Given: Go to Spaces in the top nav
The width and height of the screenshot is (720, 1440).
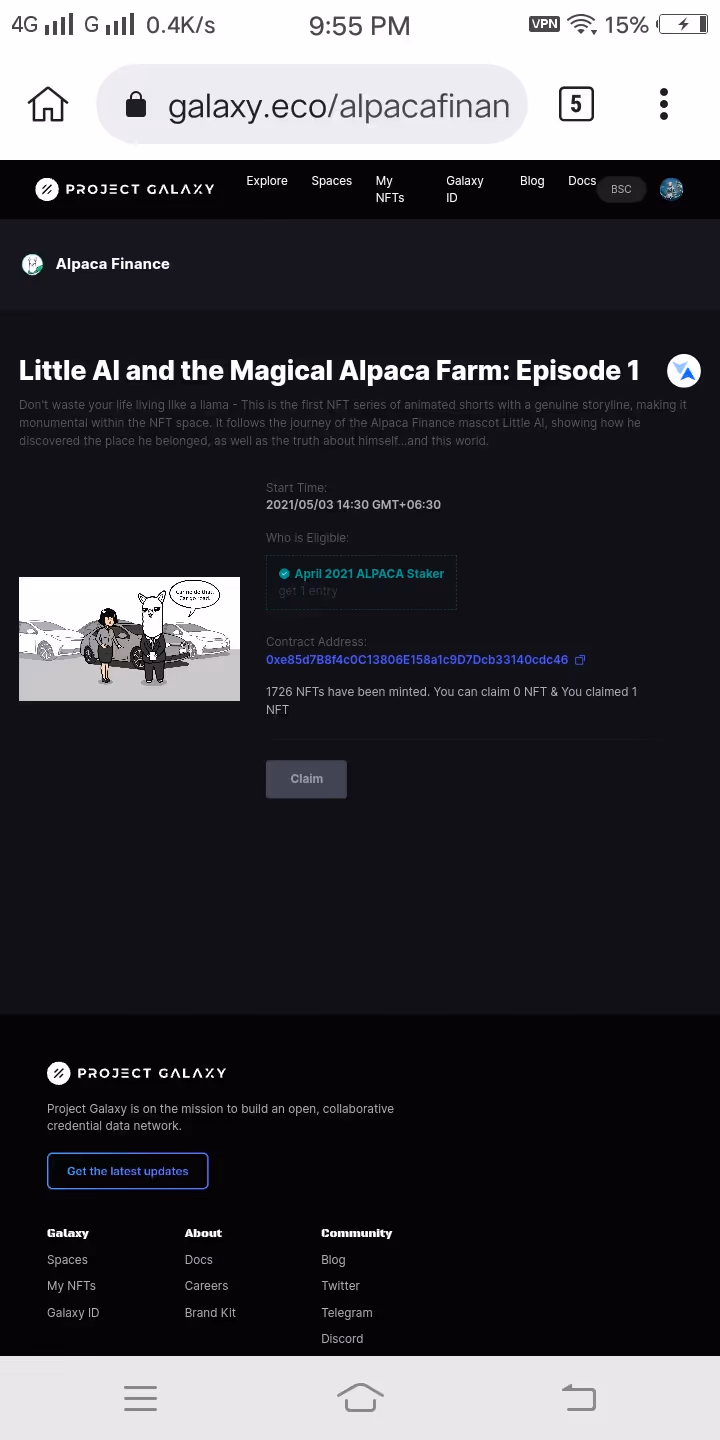Looking at the screenshot, I should pos(331,181).
